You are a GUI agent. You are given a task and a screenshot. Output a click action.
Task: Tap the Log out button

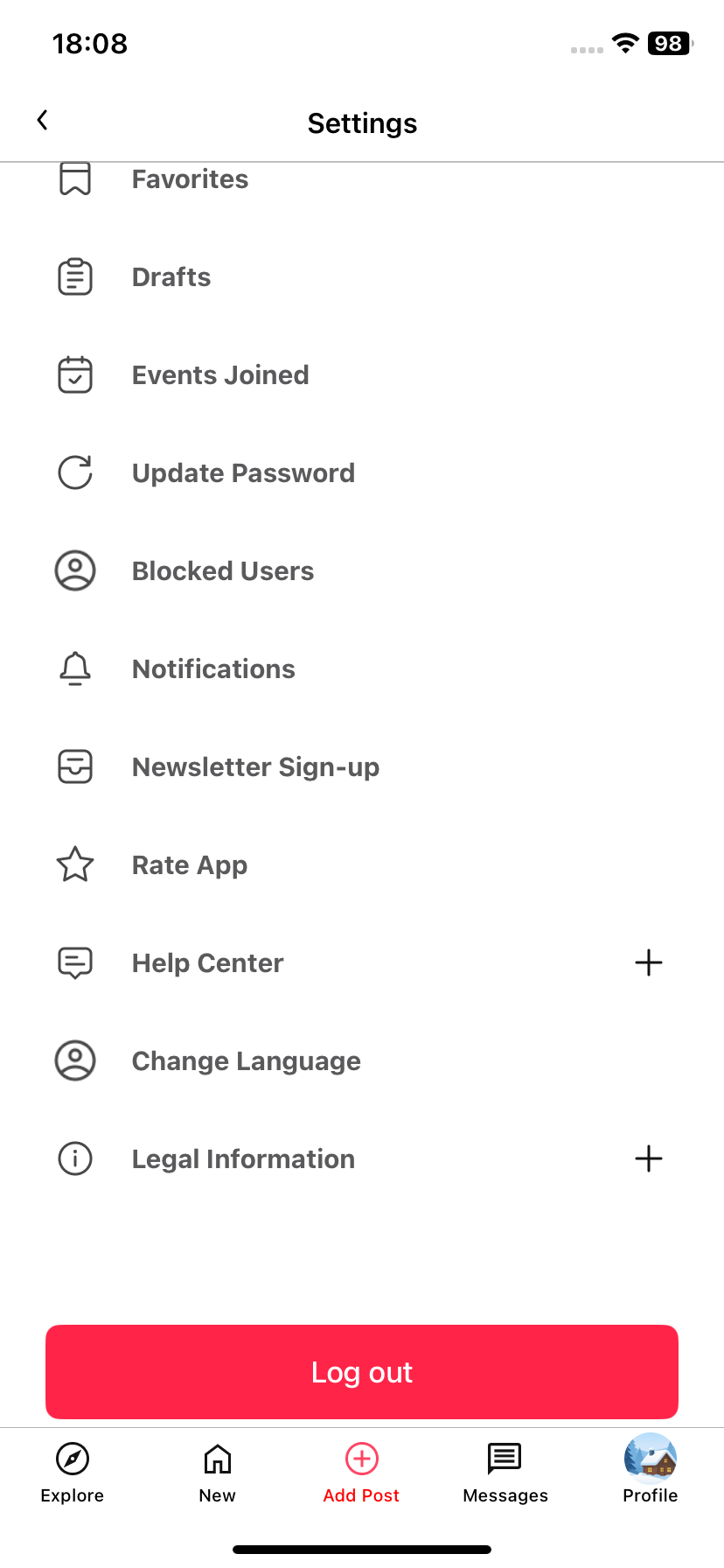point(362,1372)
